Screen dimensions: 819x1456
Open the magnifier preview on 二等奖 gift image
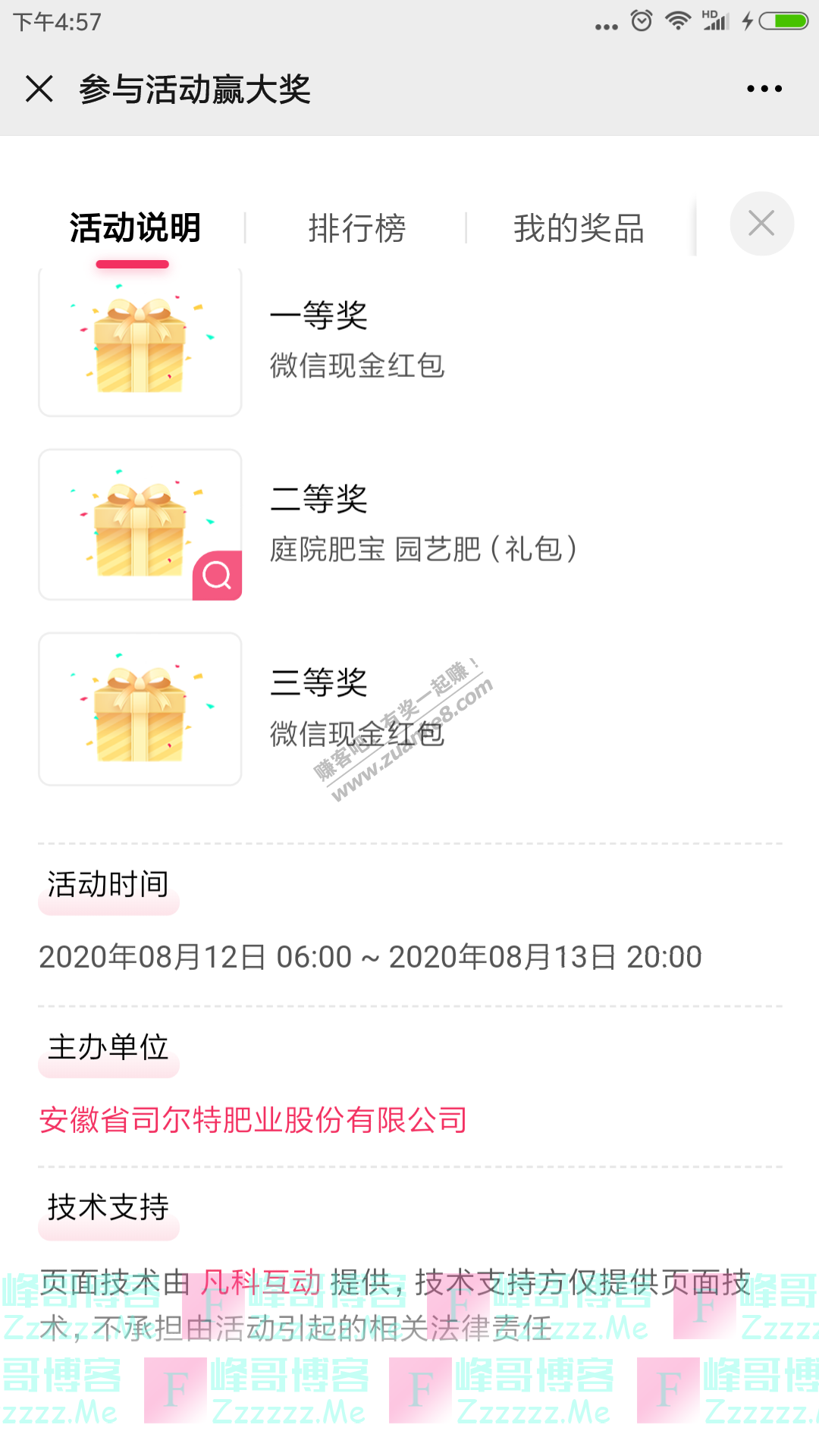pyautogui.click(x=218, y=577)
